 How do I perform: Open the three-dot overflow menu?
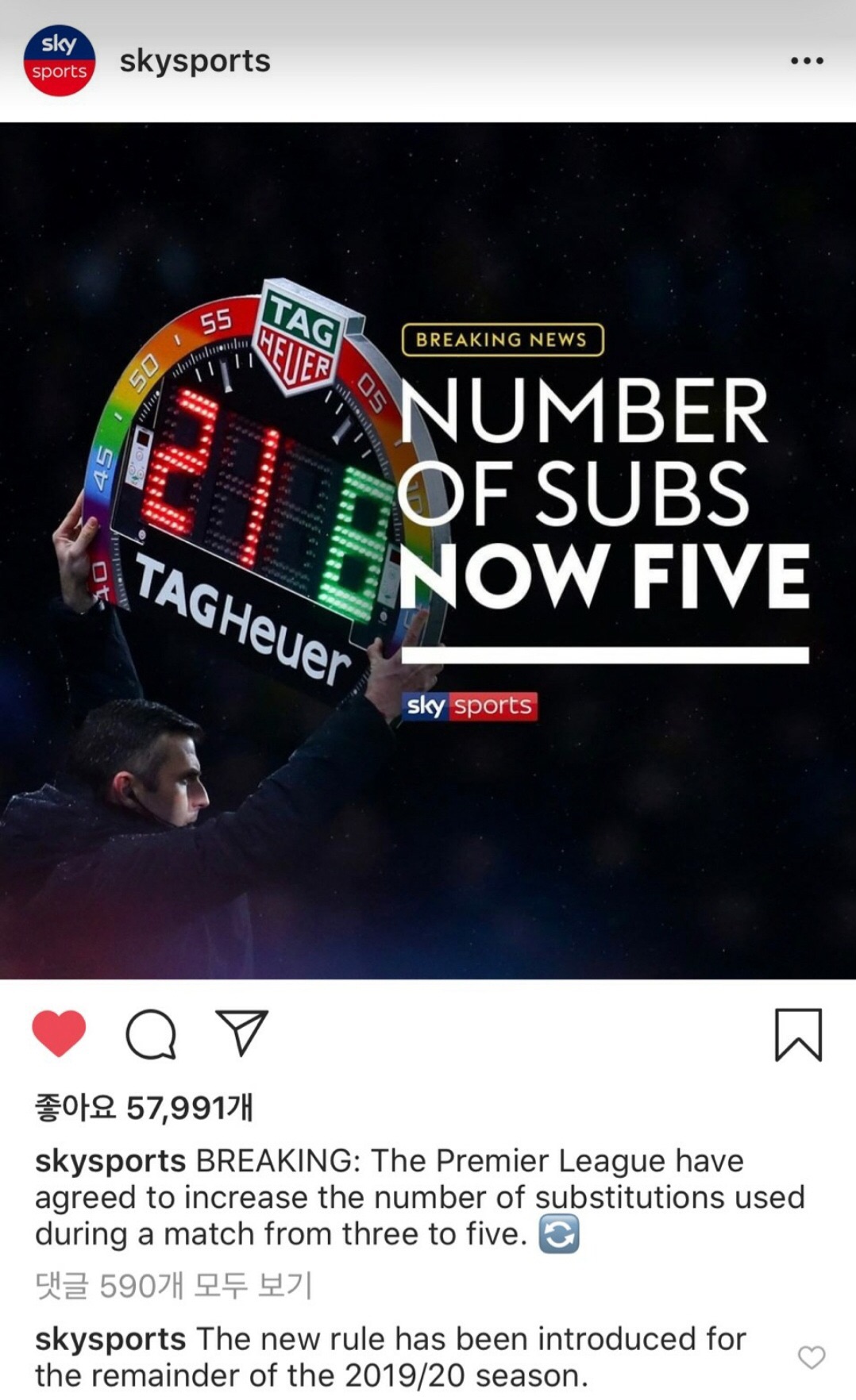[x=807, y=60]
